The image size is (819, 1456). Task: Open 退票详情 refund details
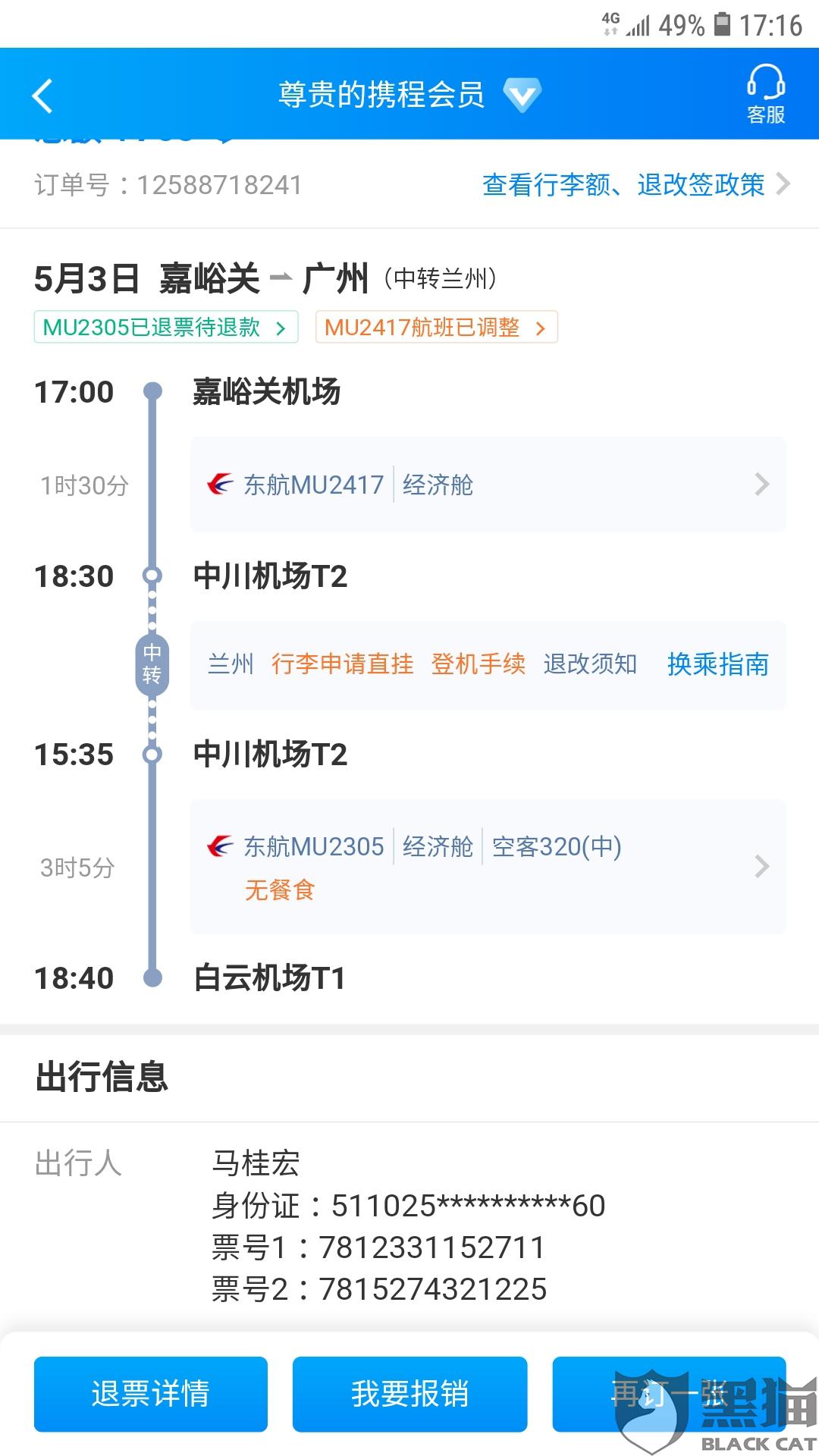point(151,1394)
